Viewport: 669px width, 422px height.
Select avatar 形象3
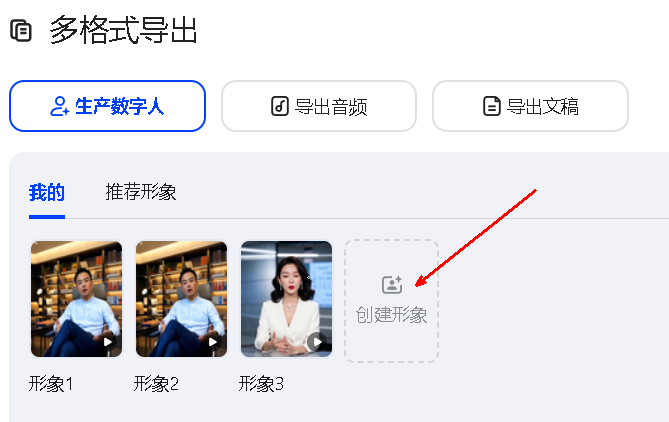click(286, 299)
